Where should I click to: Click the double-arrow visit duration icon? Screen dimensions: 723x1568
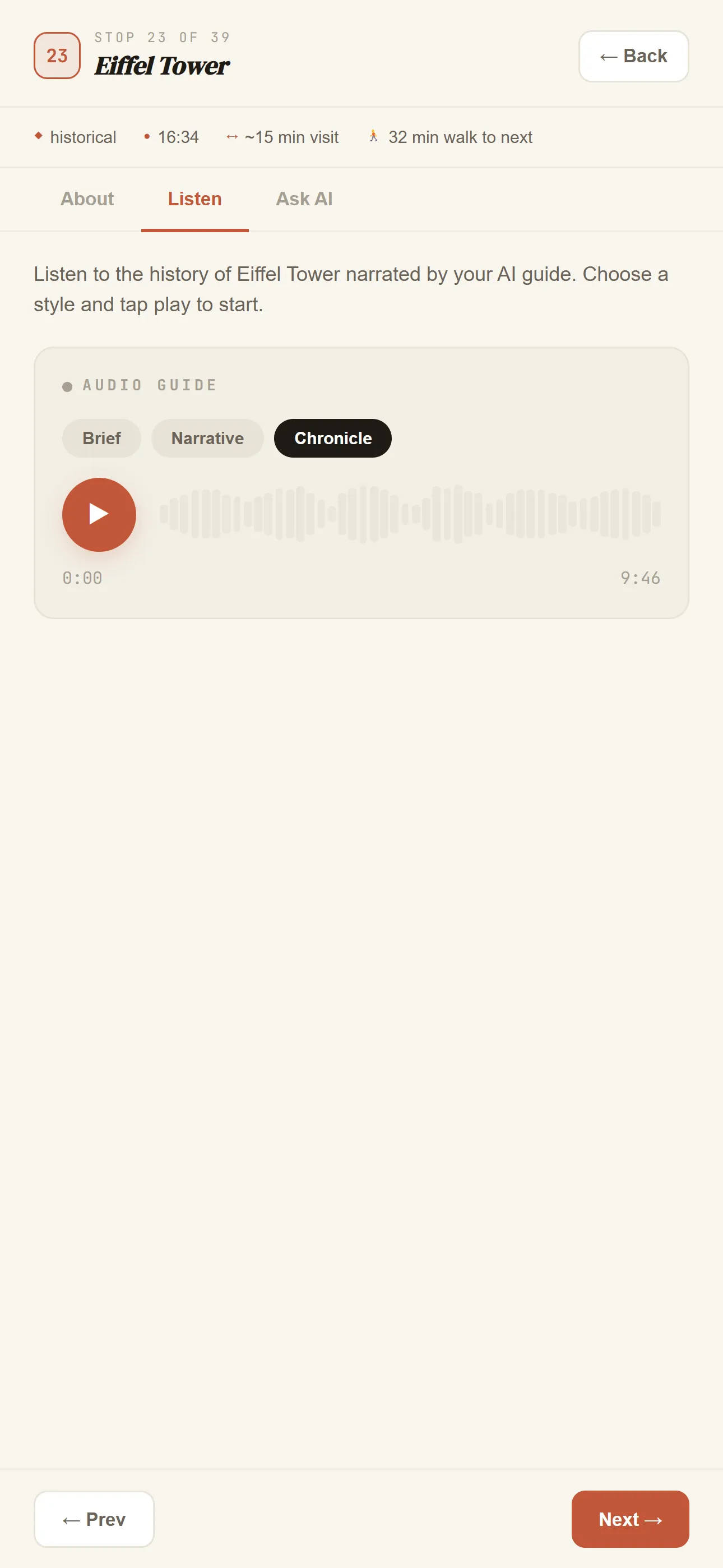(x=231, y=137)
